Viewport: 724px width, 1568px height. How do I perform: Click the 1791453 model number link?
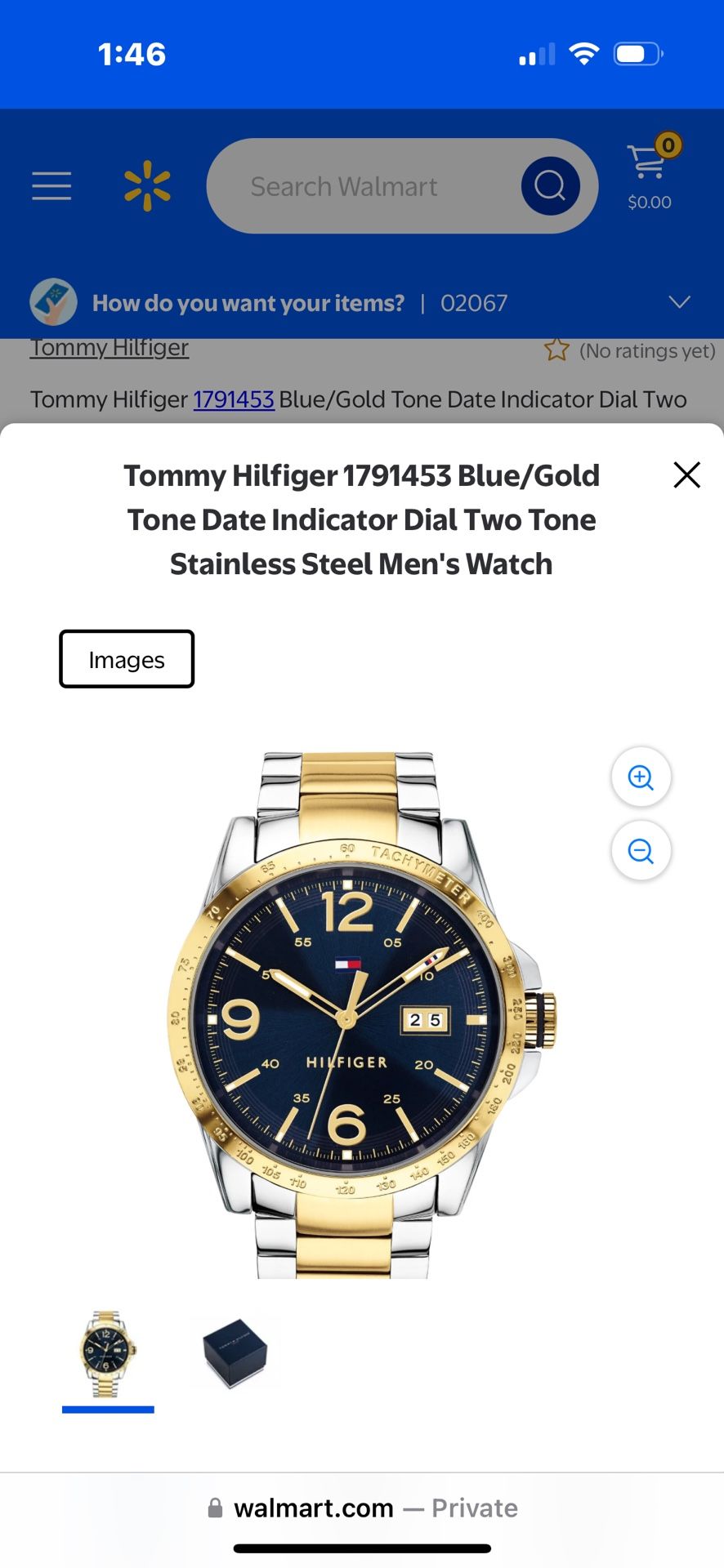click(234, 399)
